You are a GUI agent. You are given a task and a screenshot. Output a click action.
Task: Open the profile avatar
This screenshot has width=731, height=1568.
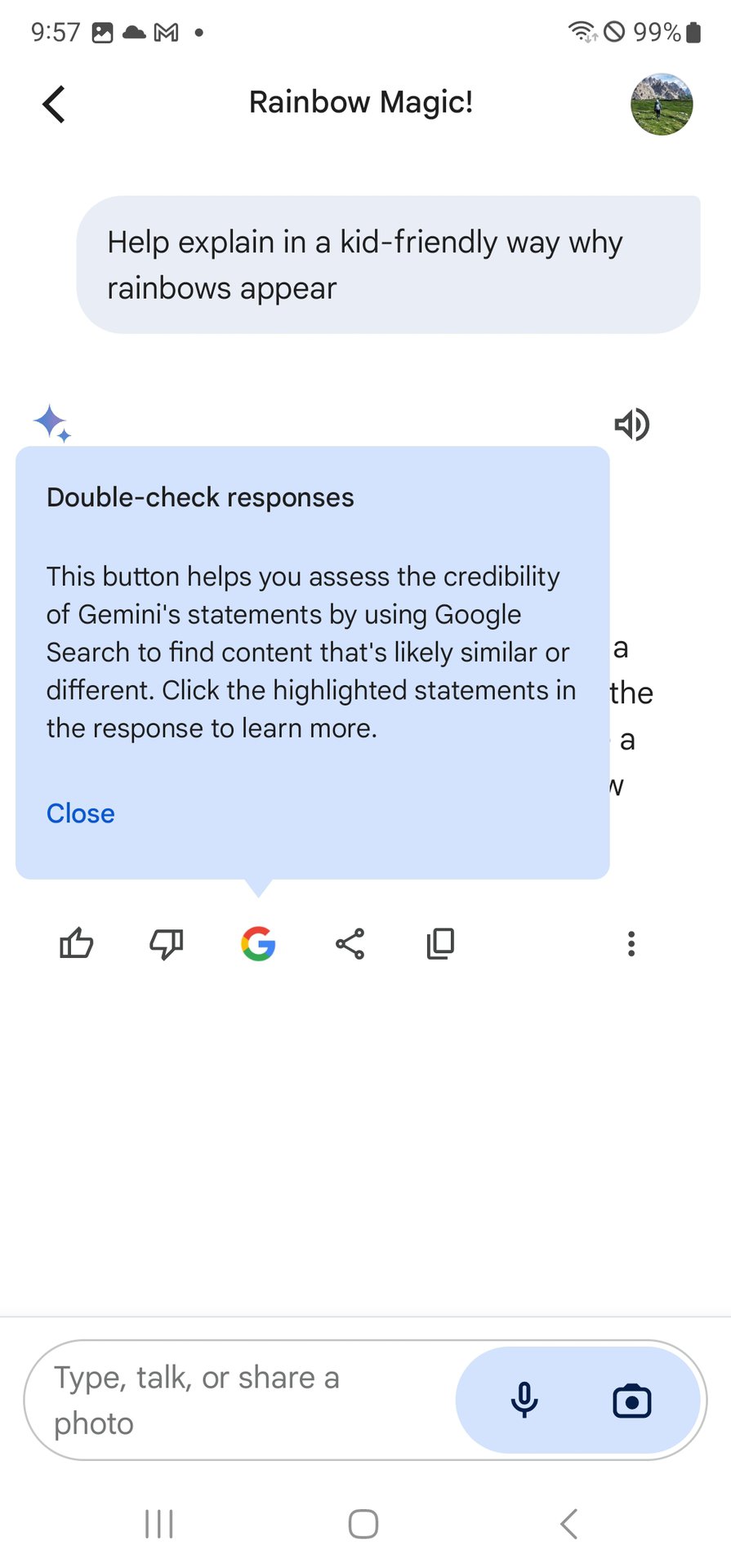pos(661,105)
